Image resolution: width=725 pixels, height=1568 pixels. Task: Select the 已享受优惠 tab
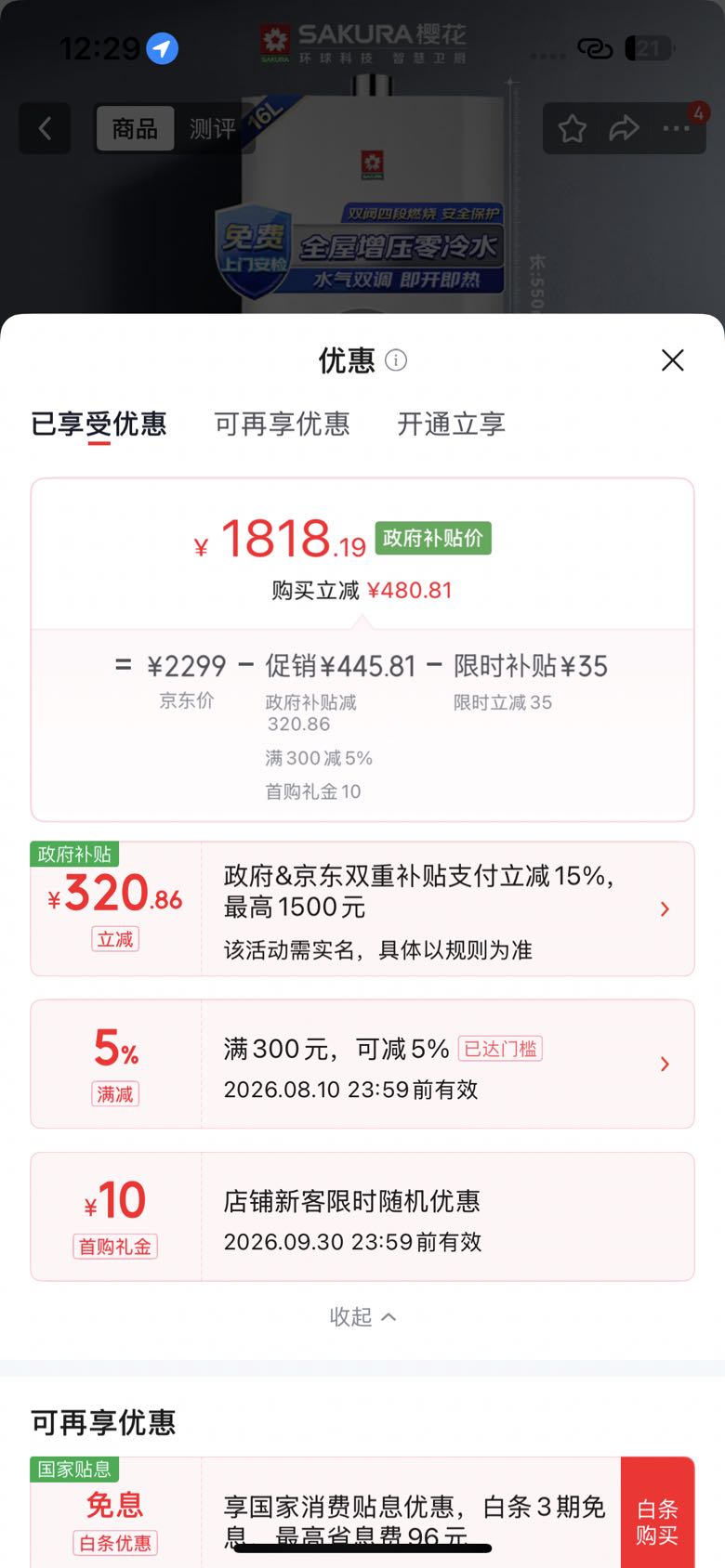pyautogui.click(x=99, y=424)
